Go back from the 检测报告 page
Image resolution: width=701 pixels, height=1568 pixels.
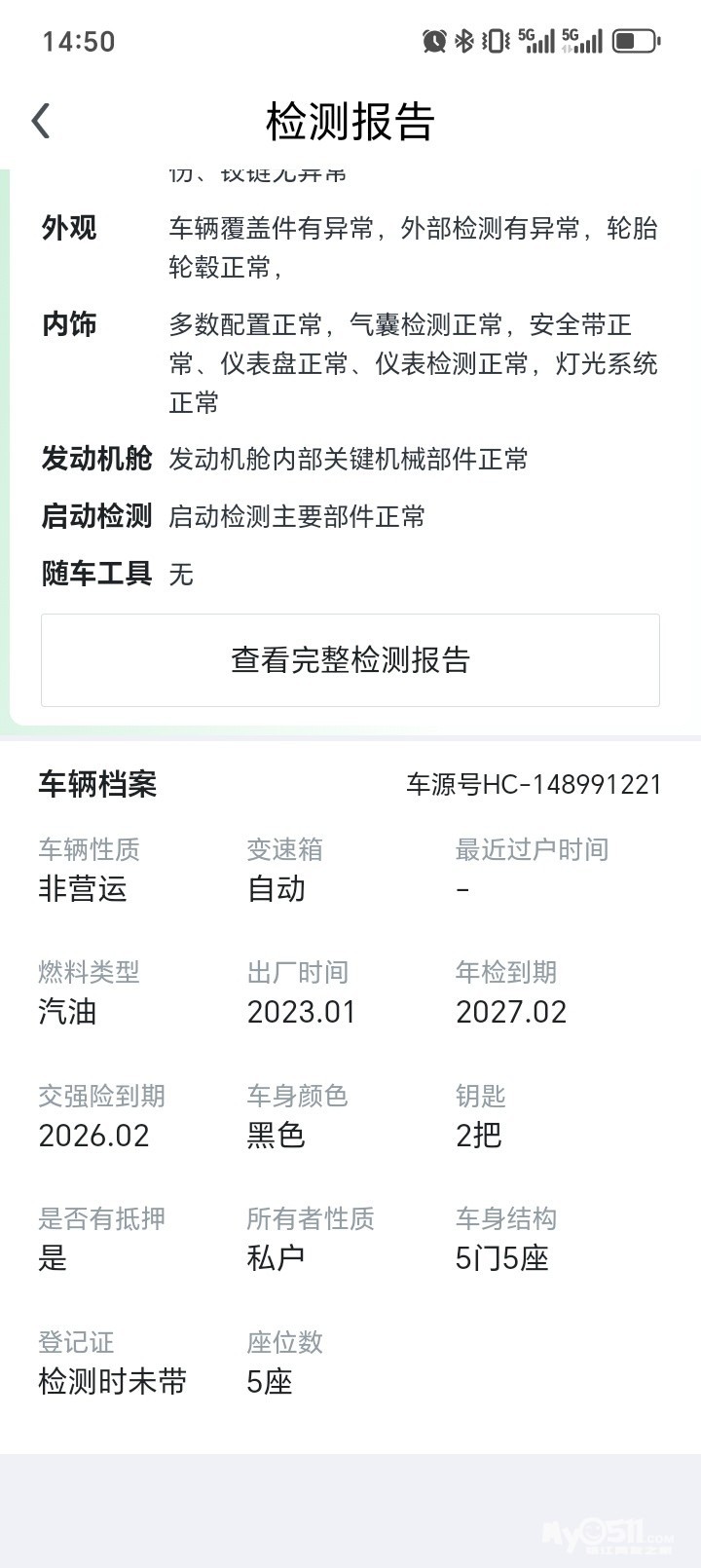pyautogui.click(x=41, y=122)
